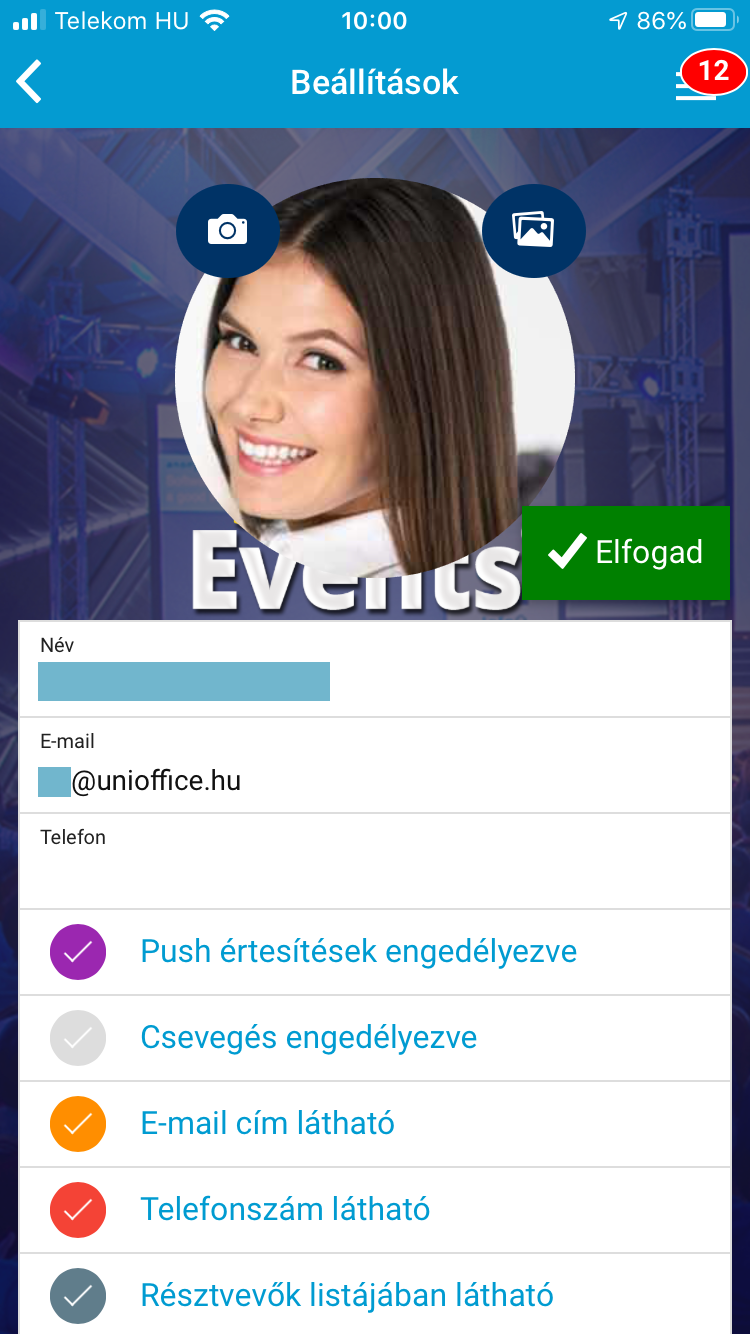Image resolution: width=750 pixels, height=1334 pixels.
Task: Tap the back chevron arrow
Action: point(30,82)
